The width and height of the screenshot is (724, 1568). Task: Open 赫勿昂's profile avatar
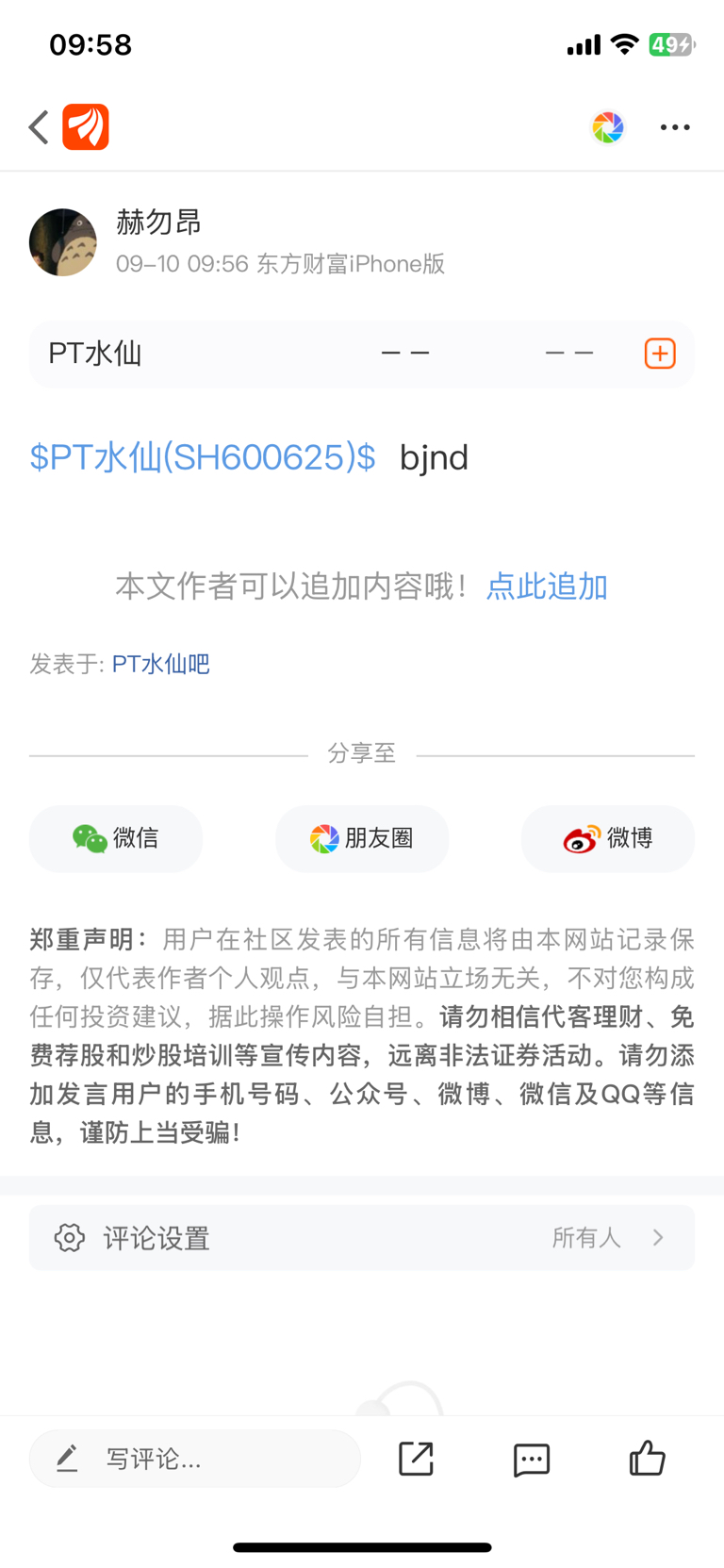(x=63, y=242)
